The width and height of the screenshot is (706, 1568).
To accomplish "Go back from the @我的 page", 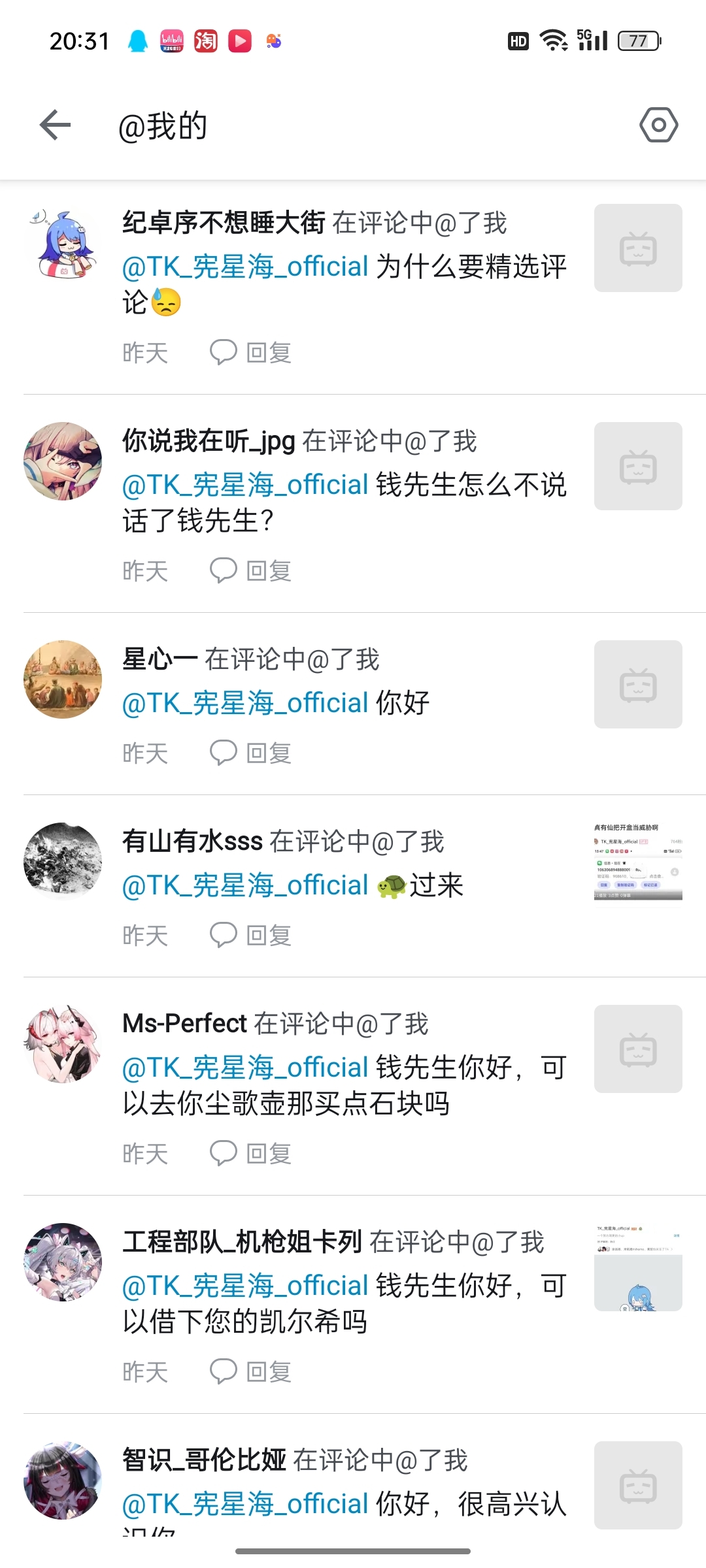I will tap(55, 125).
